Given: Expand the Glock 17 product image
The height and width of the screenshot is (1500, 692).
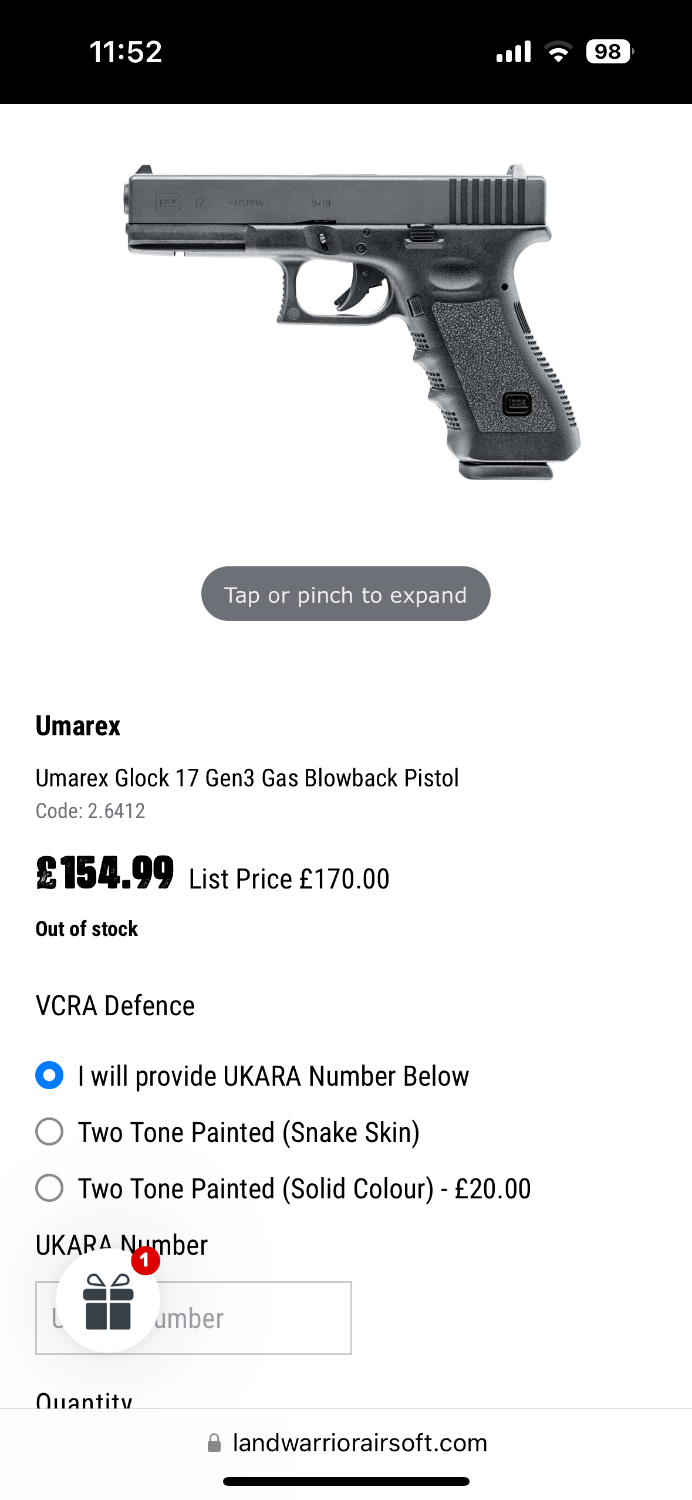Looking at the screenshot, I should pos(346,320).
